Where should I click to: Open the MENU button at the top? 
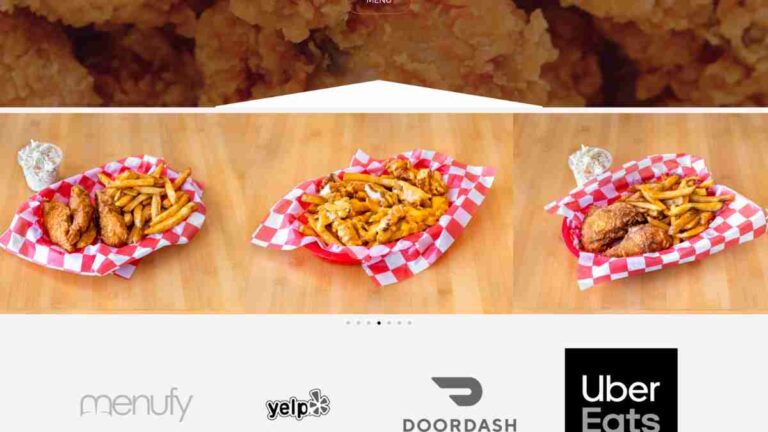[379, 3]
